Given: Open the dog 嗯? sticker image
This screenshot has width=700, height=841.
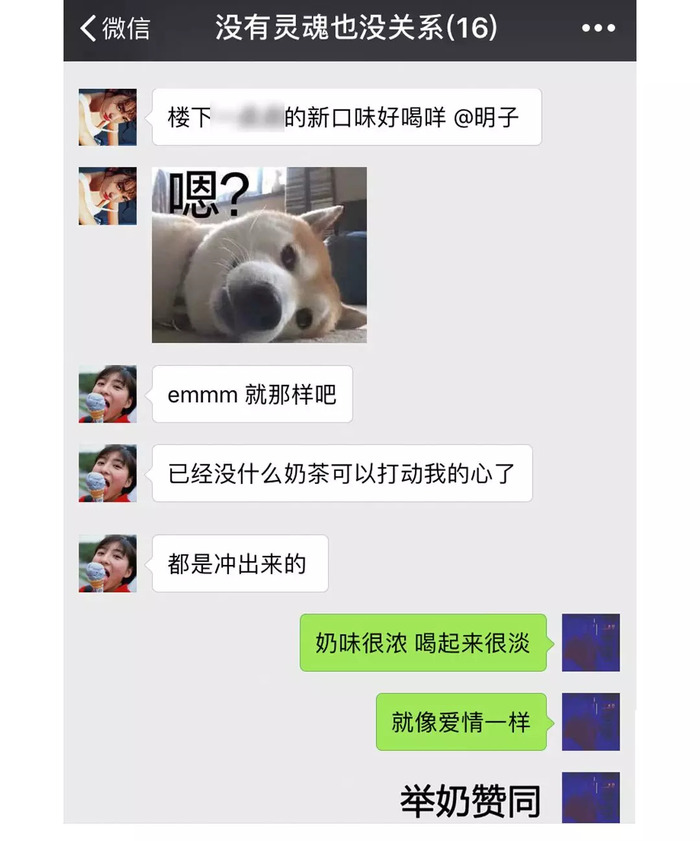Looking at the screenshot, I should (259, 254).
